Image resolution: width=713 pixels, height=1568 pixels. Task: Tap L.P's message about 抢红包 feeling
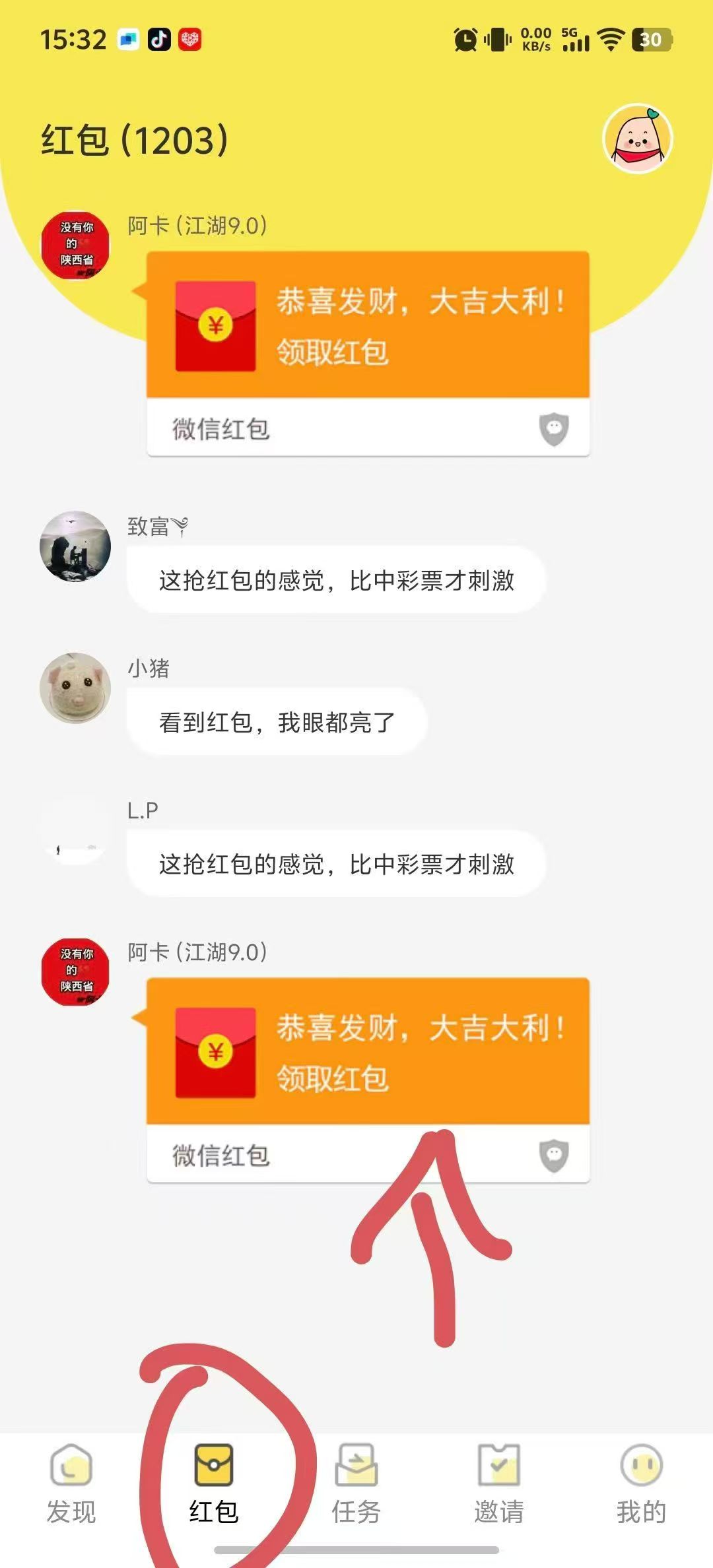[337, 863]
